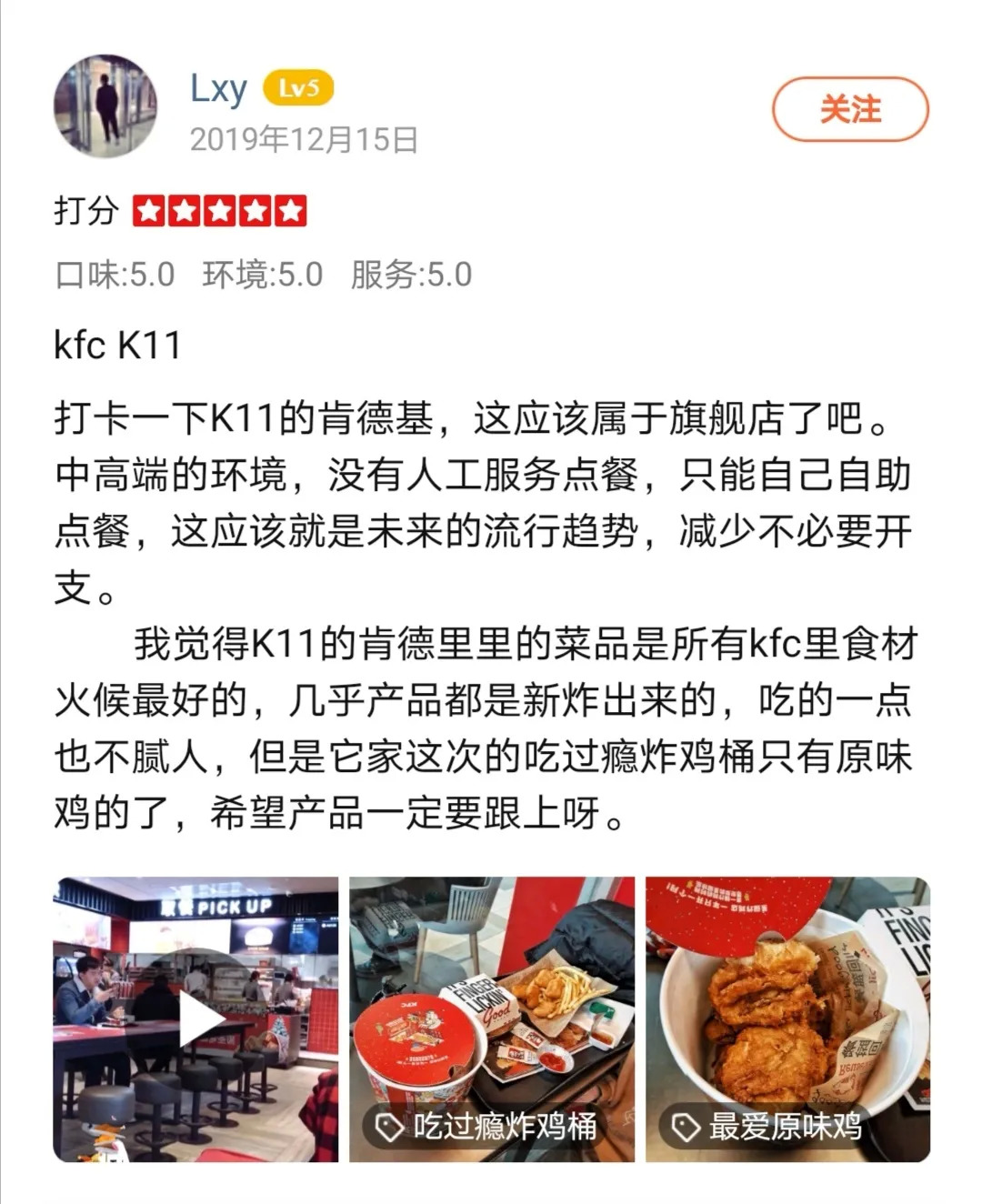The height and width of the screenshot is (1204, 982).
Task: Follow user Lxy with 关注 button
Action: [x=850, y=110]
